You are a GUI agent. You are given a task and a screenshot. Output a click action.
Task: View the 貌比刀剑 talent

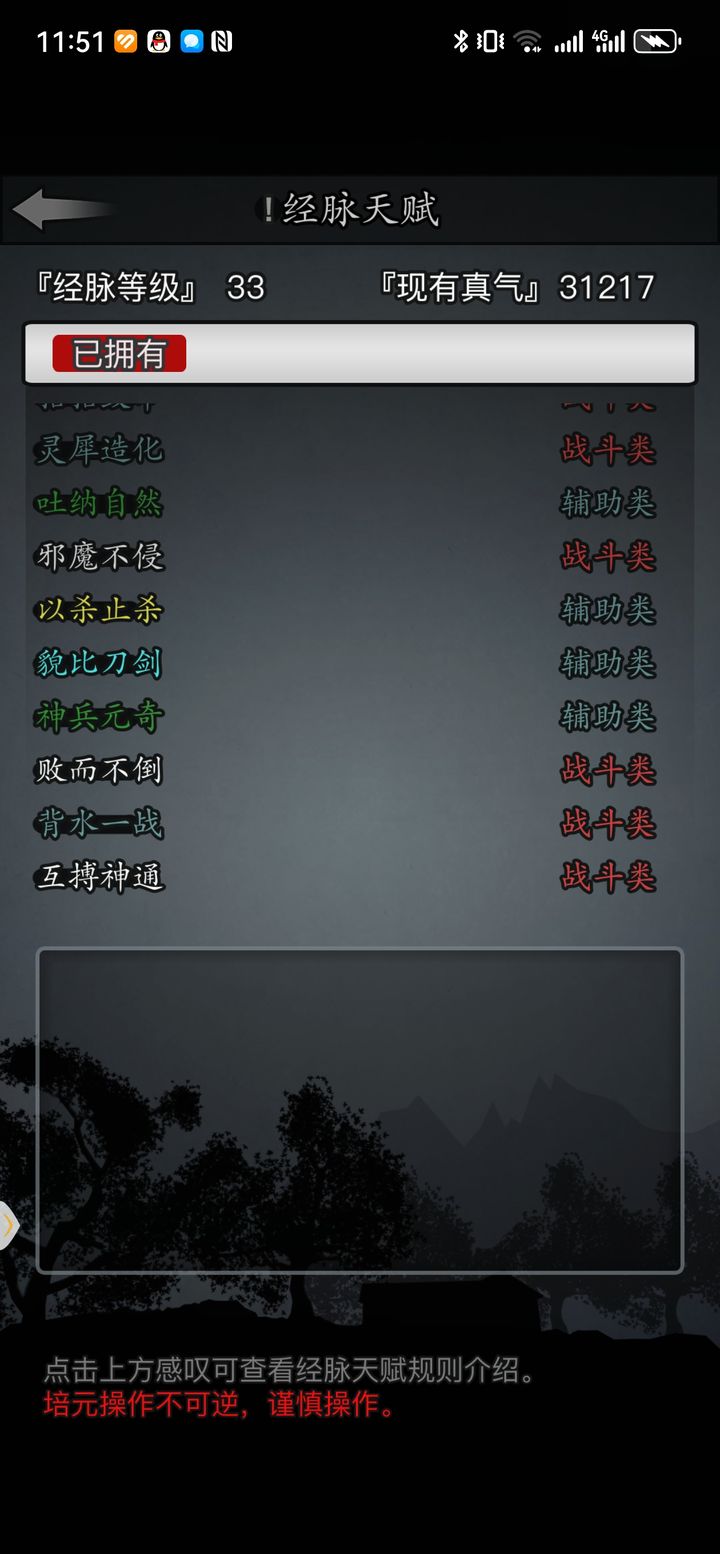(99, 663)
